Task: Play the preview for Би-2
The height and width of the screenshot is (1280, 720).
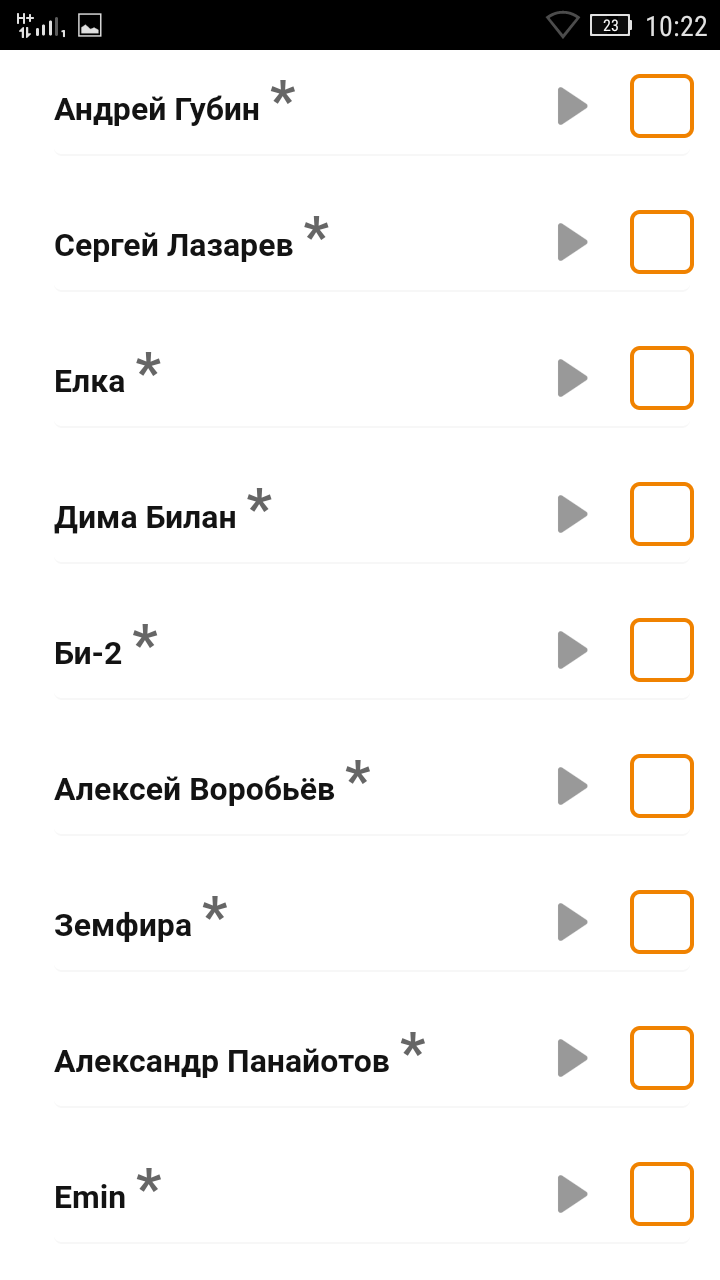Action: click(x=572, y=650)
